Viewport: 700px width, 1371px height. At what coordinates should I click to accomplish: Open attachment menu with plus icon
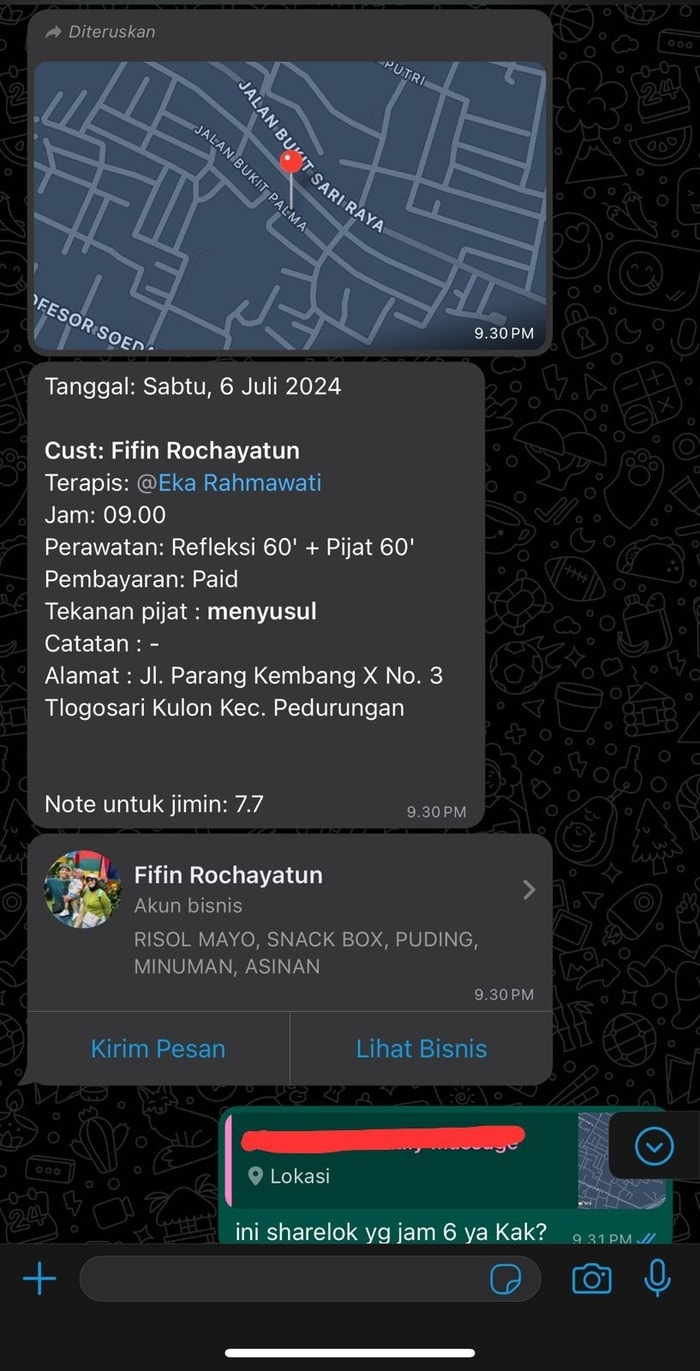[x=39, y=1278]
